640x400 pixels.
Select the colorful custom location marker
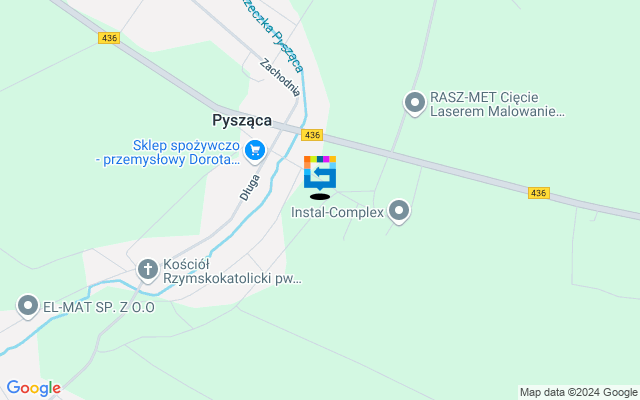click(320, 172)
